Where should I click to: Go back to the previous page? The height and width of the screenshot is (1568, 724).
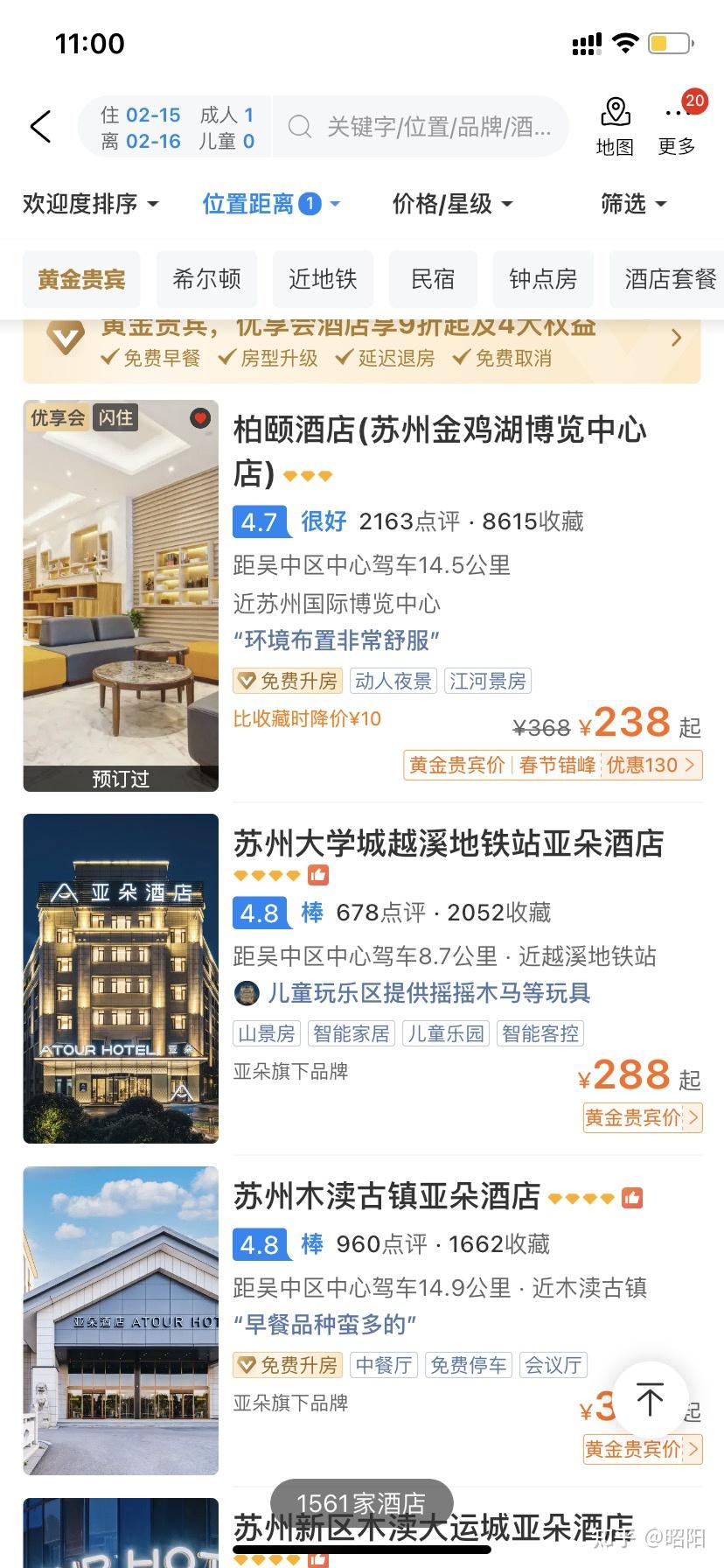click(x=40, y=128)
